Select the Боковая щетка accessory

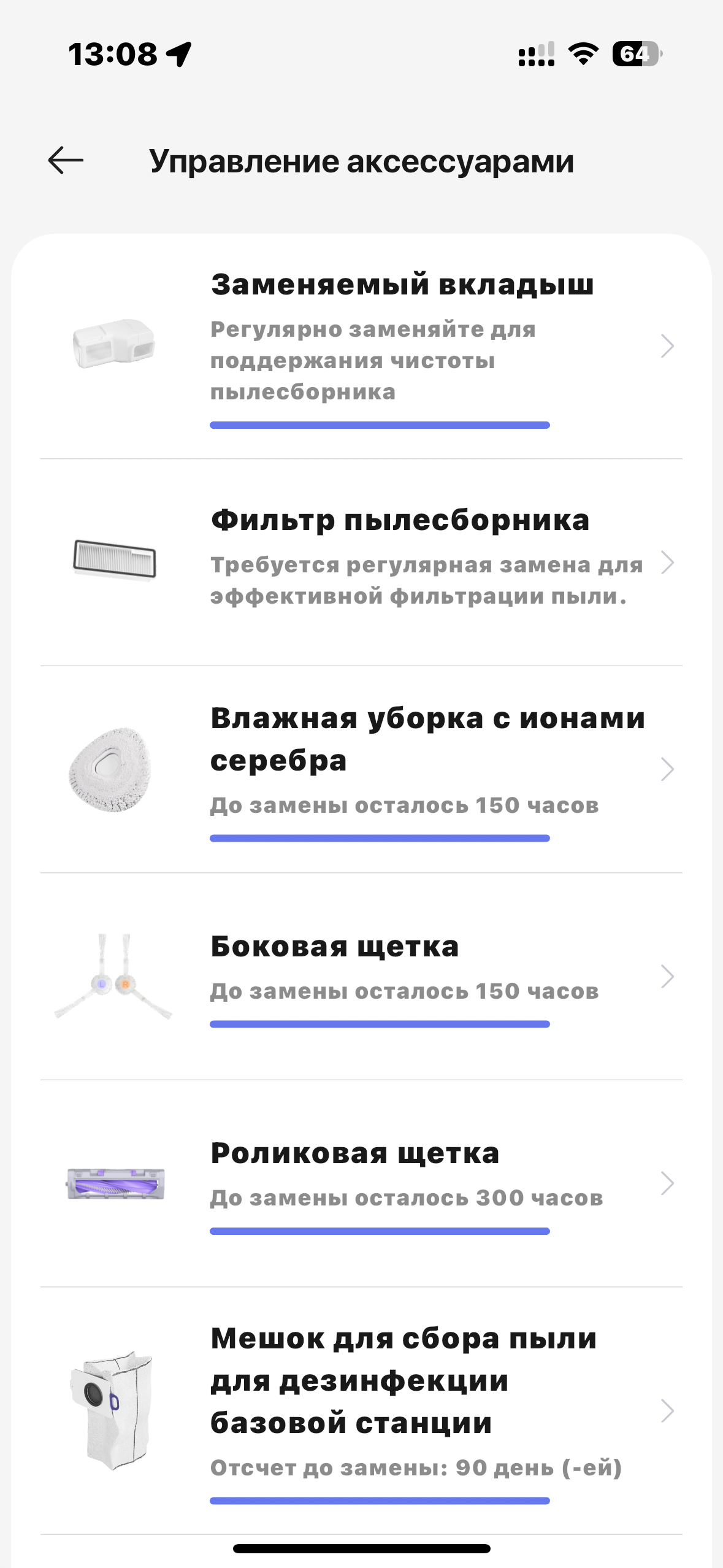[362, 976]
